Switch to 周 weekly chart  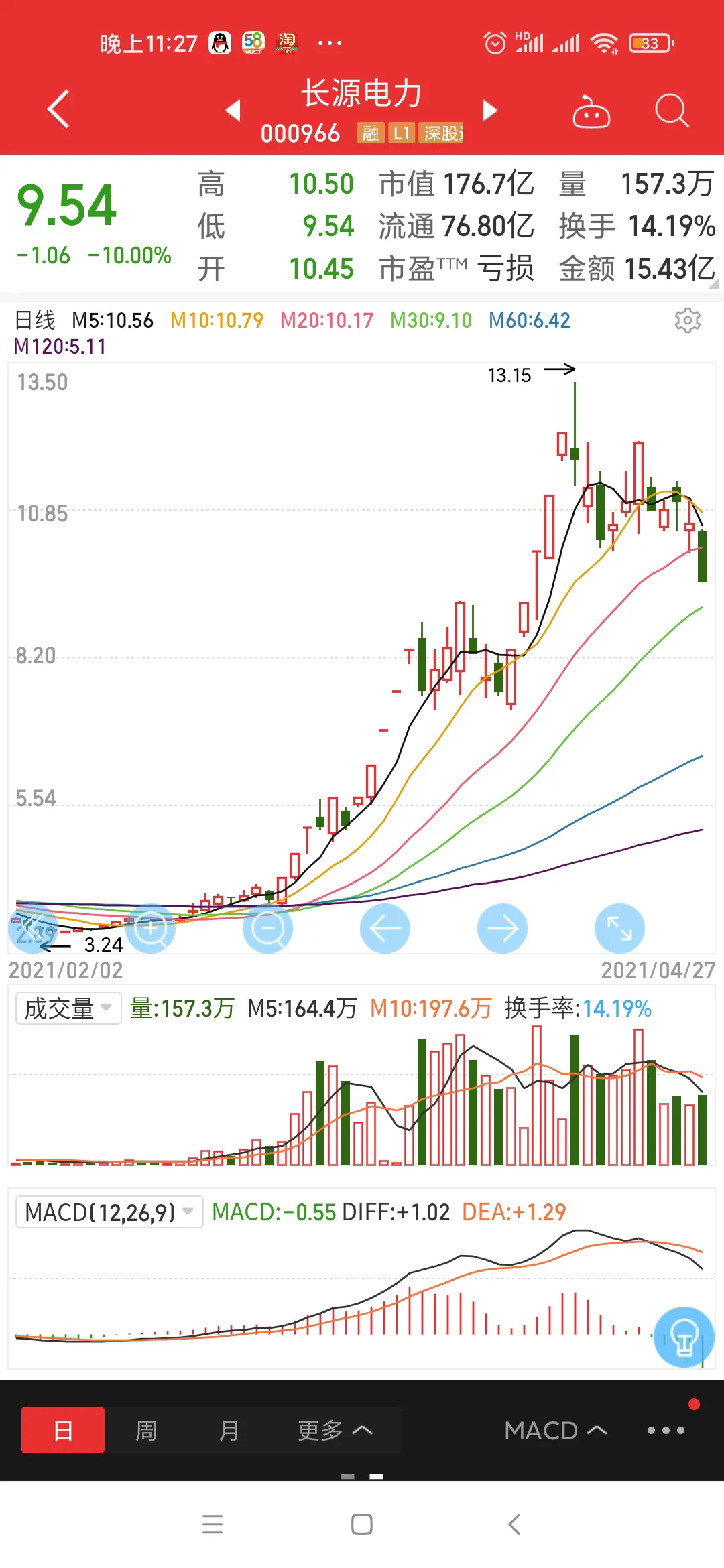(x=146, y=1430)
